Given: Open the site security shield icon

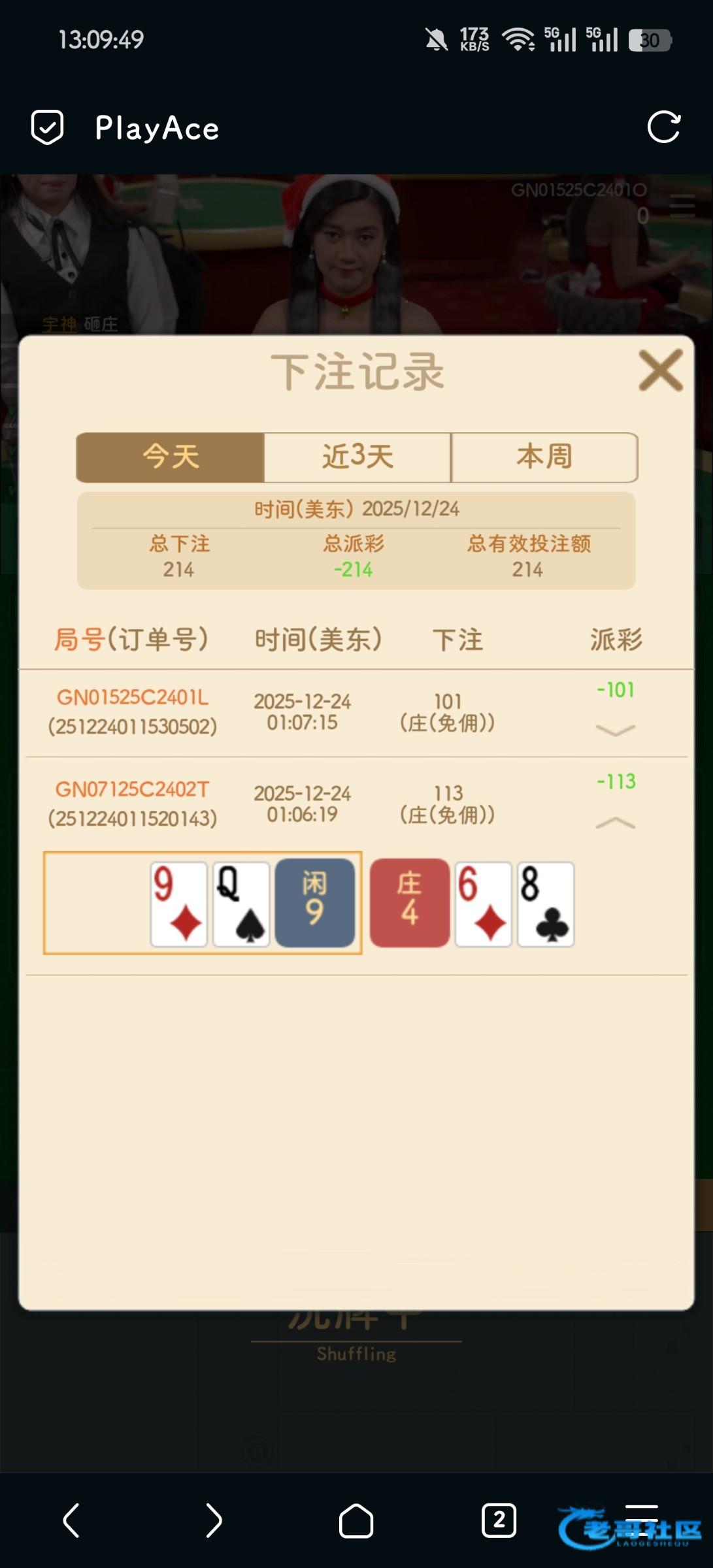Looking at the screenshot, I should coord(48,127).
